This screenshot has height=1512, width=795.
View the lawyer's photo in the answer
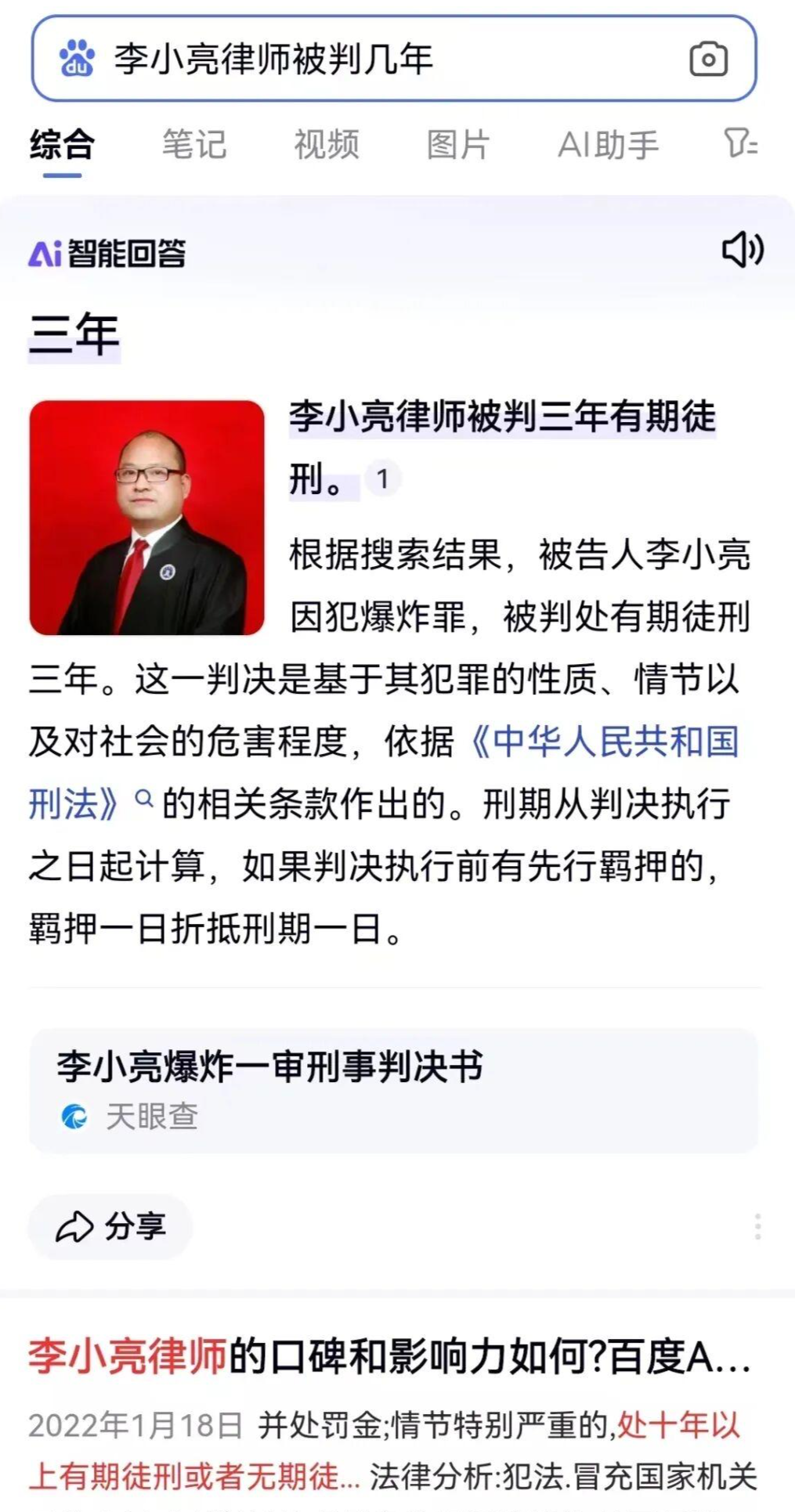[x=147, y=518]
